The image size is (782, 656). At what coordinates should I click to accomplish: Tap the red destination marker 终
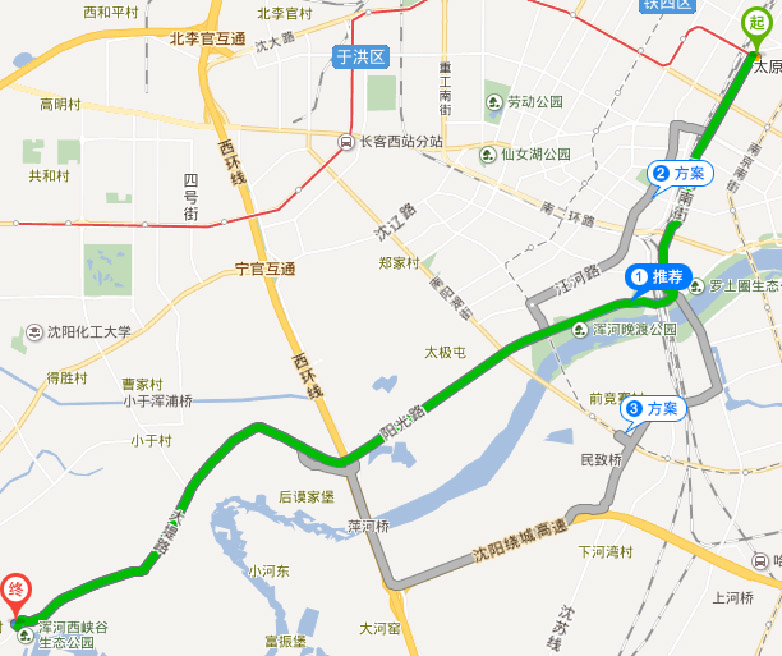point(15,587)
